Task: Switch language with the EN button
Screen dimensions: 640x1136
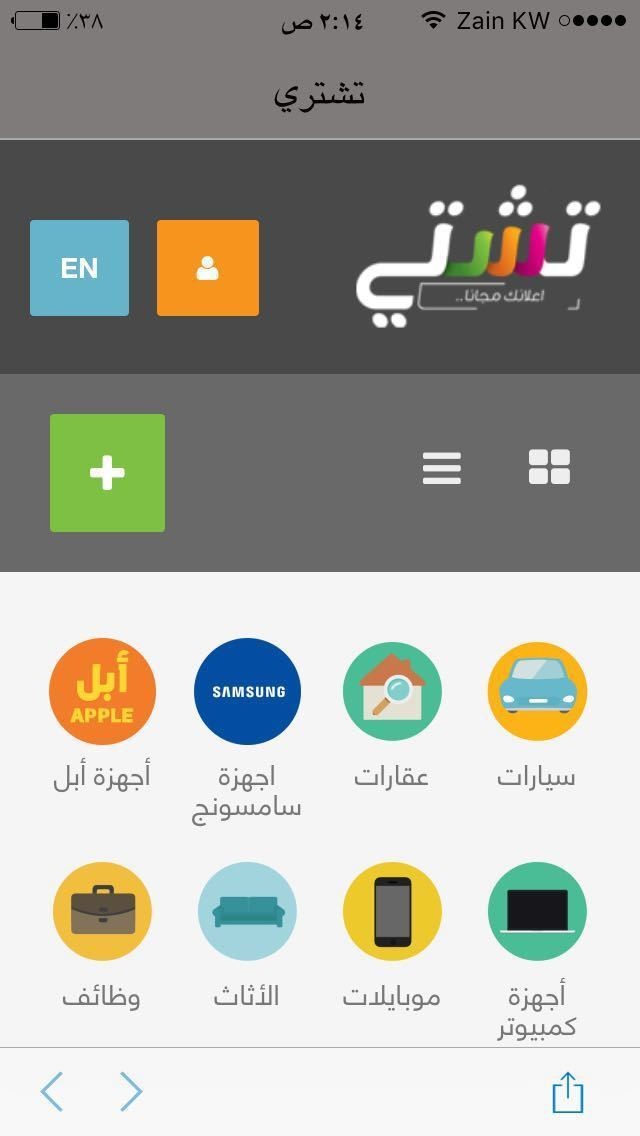Action: (79, 268)
